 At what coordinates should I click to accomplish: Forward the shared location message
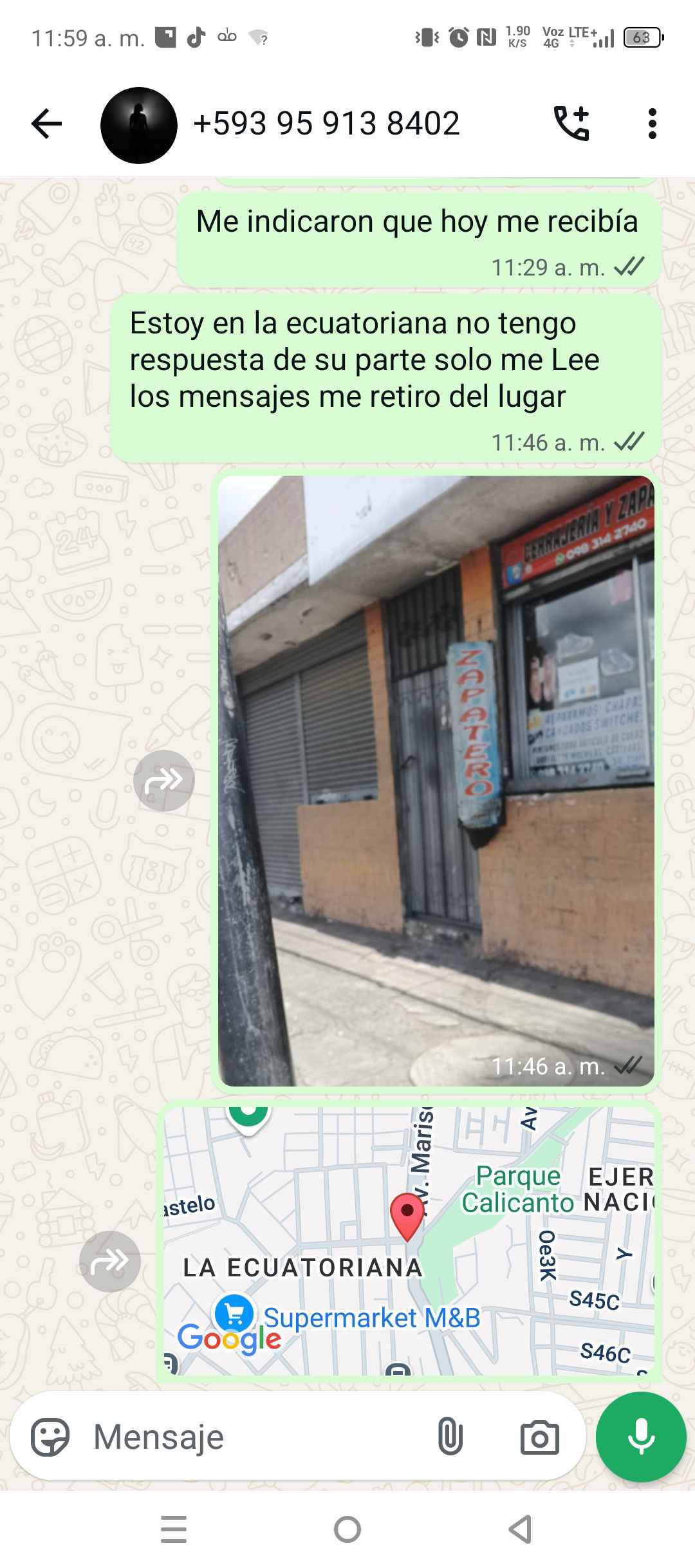[109, 1262]
